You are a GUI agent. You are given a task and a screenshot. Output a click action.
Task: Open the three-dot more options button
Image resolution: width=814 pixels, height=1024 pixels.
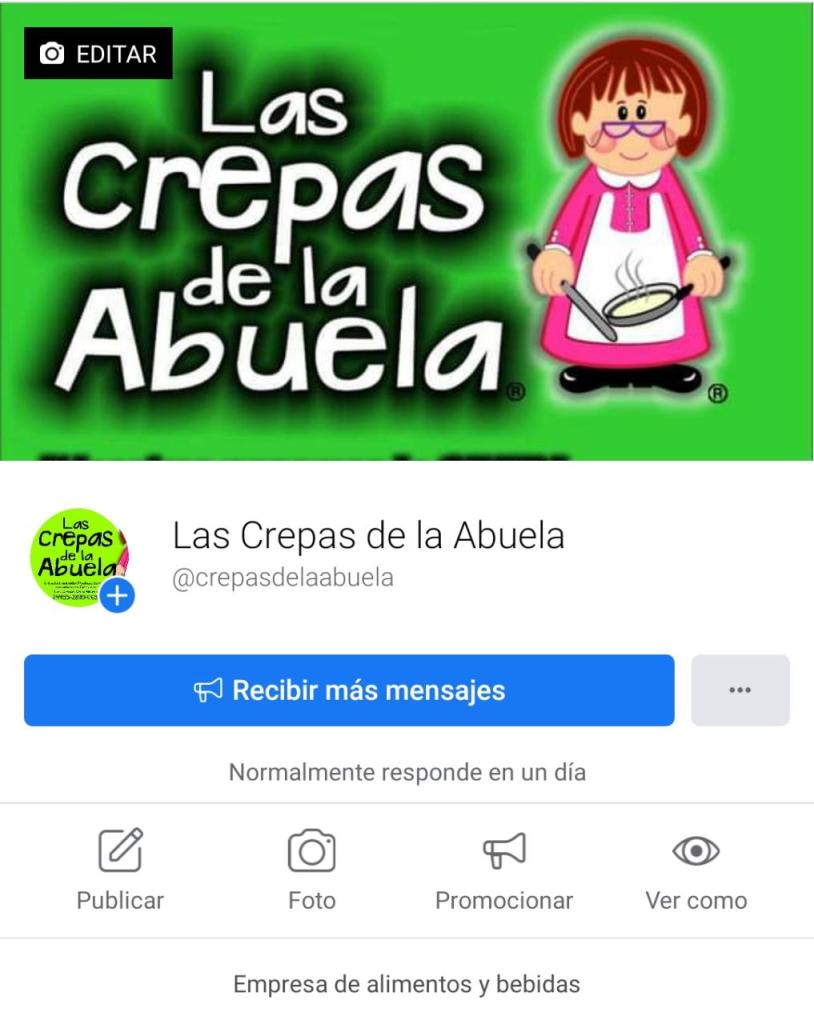[740, 690]
